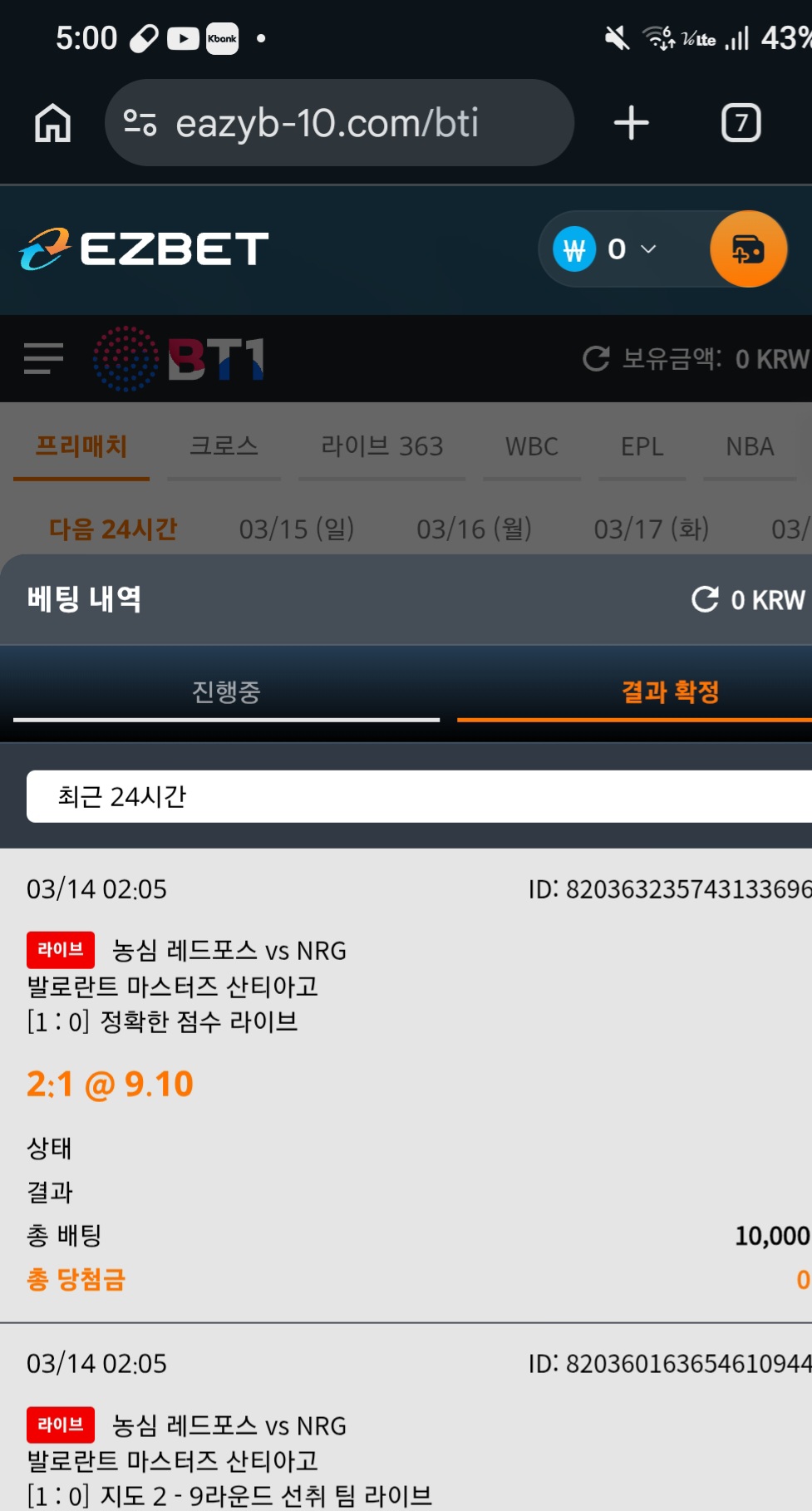Image resolution: width=812 pixels, height=1511 pixels.
Task: Switch to the 진행중 bets tab
Action: pos(226,692)
